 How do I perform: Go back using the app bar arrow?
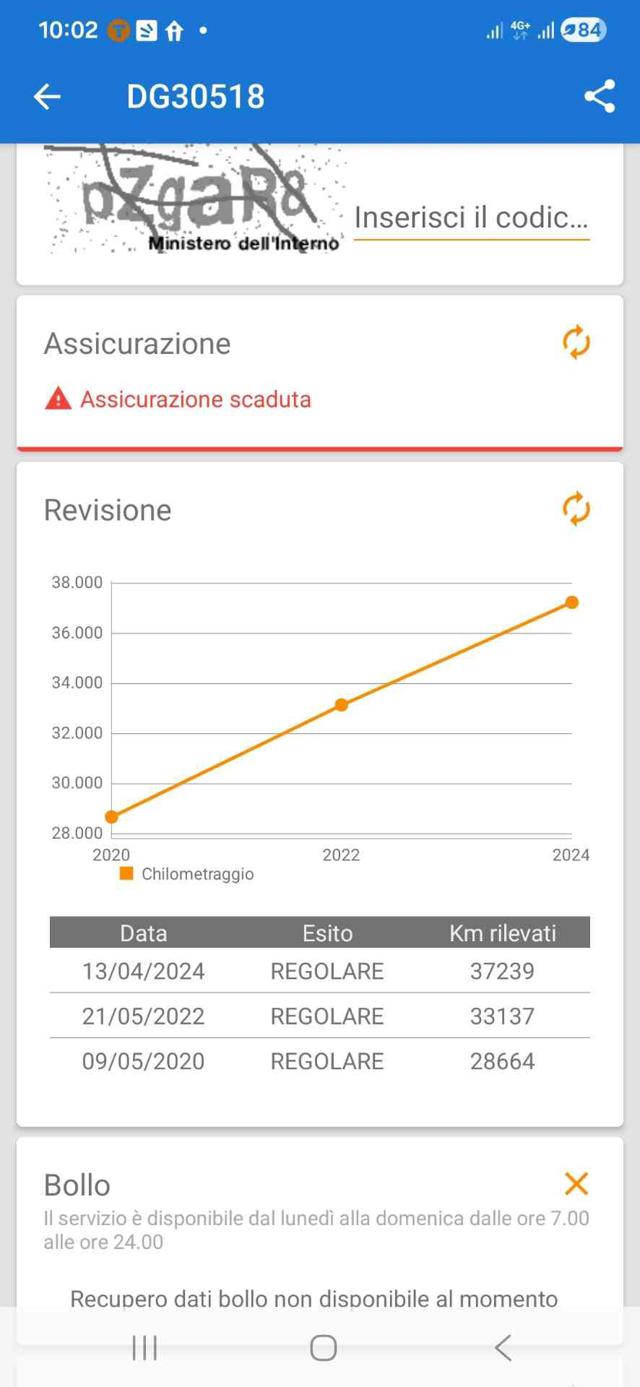coord(47,96)
